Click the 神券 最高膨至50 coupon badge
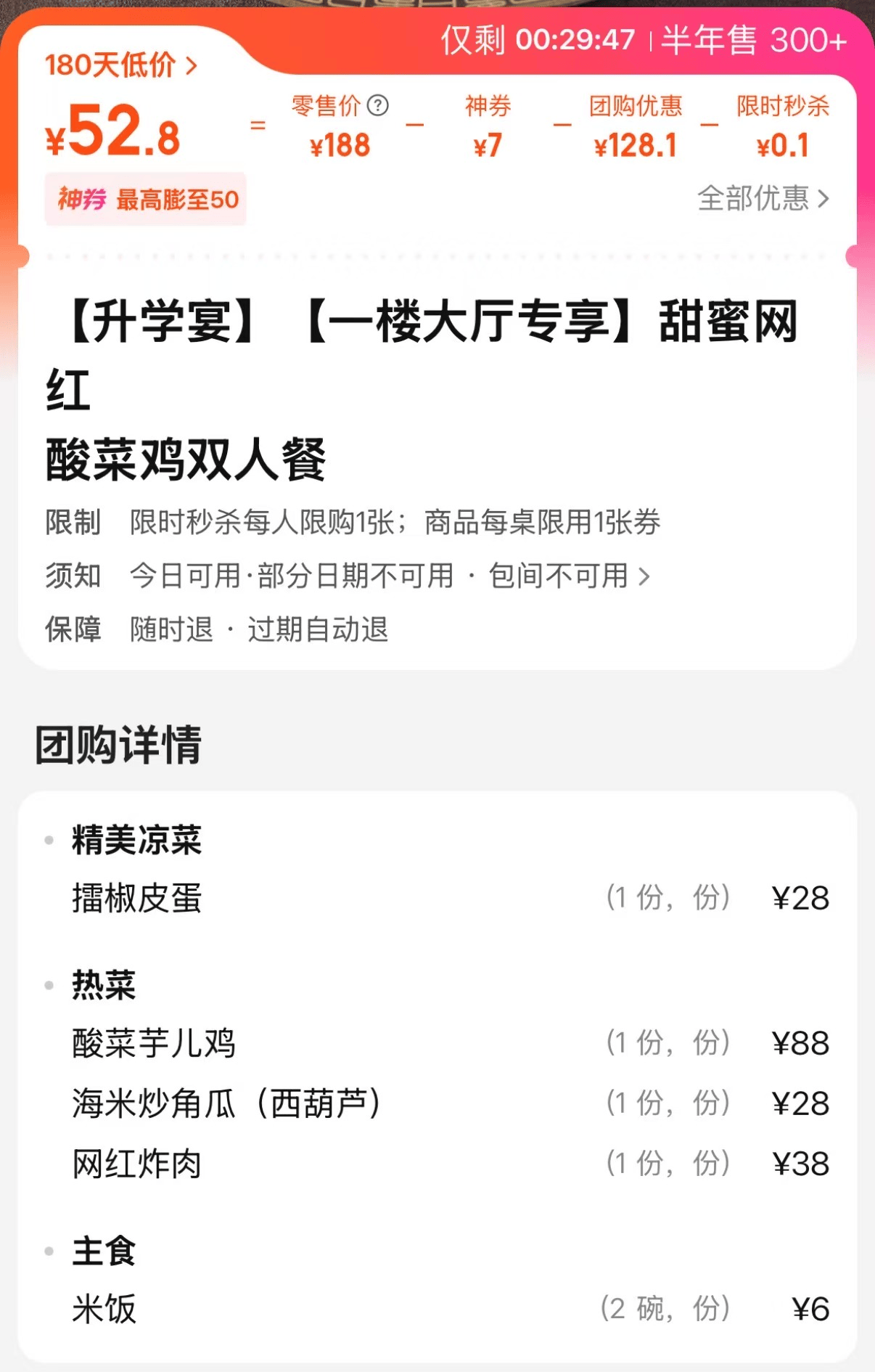 [145, 200]
